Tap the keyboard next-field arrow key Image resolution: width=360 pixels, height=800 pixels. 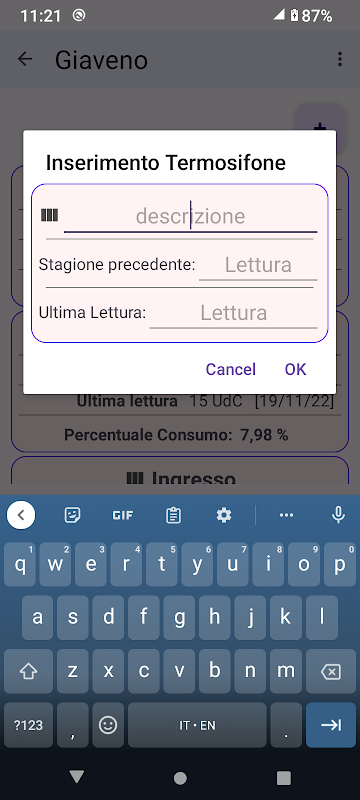[x=331, y=725]
